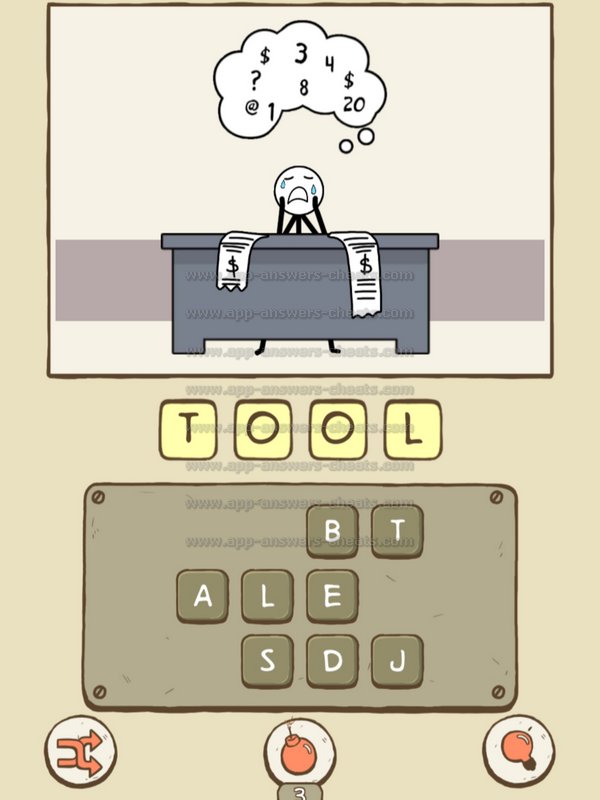Choose the letter L tile in the tray

(x=267, y=597)
